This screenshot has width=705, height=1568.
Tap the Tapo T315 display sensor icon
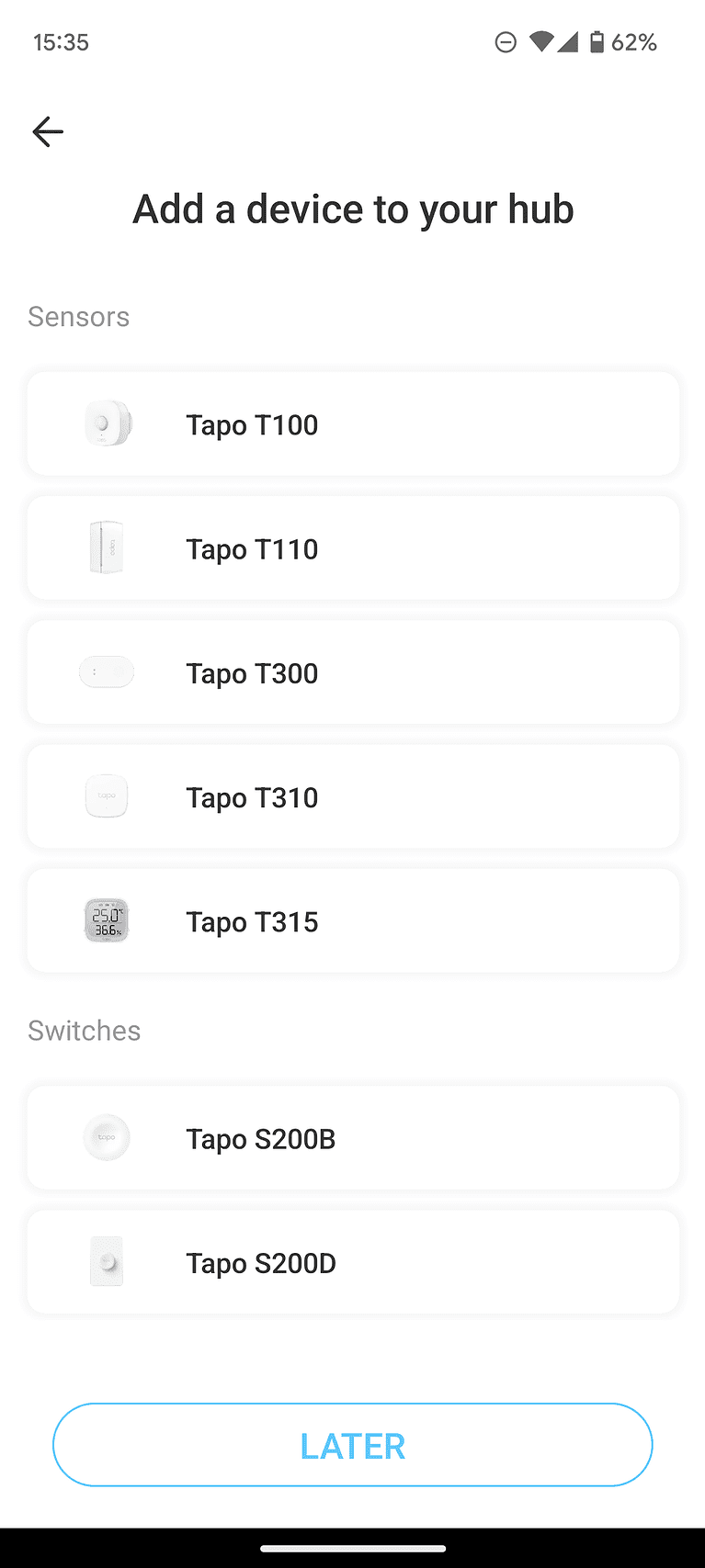pos(107,919)
